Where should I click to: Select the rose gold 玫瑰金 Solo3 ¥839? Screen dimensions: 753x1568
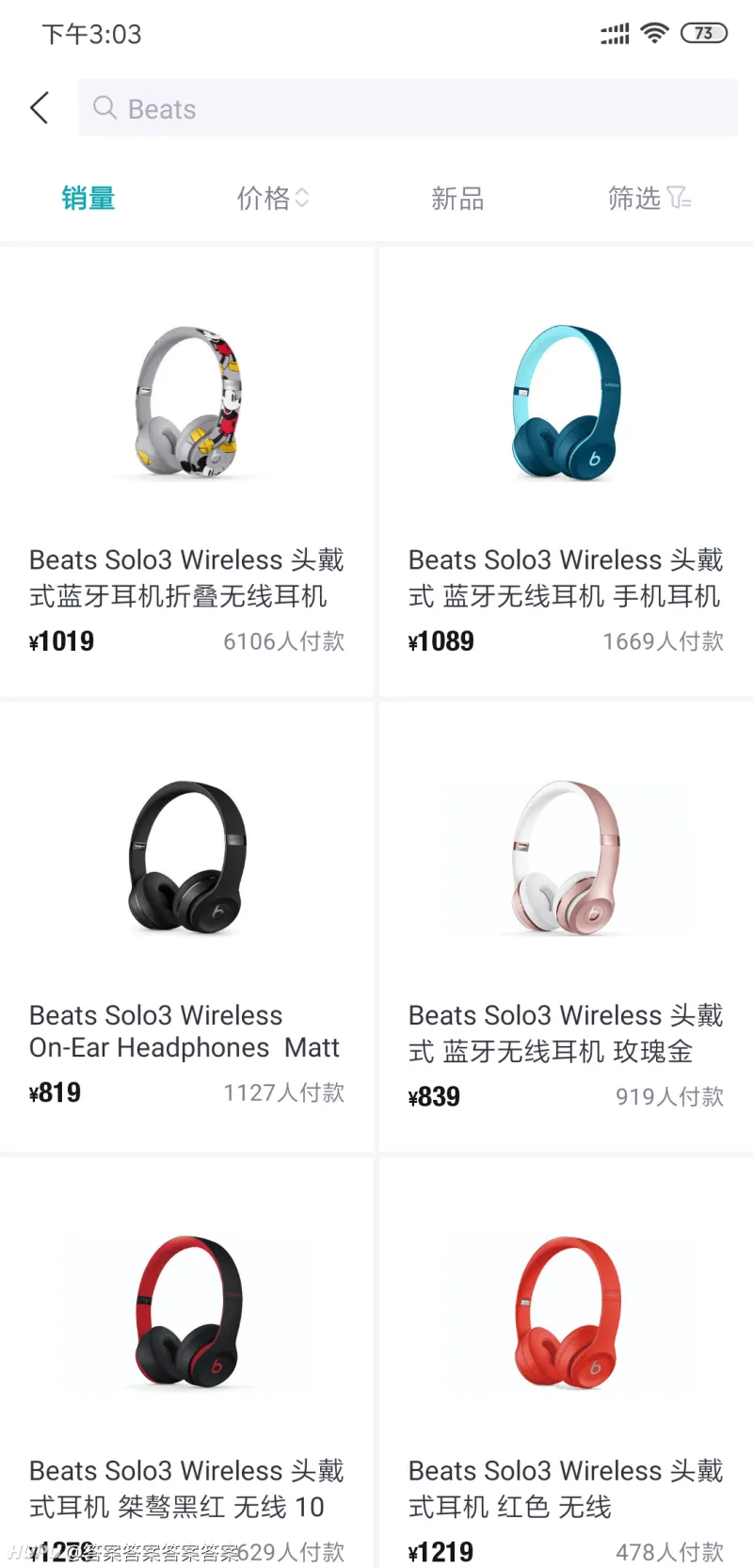tap(566, 928)
